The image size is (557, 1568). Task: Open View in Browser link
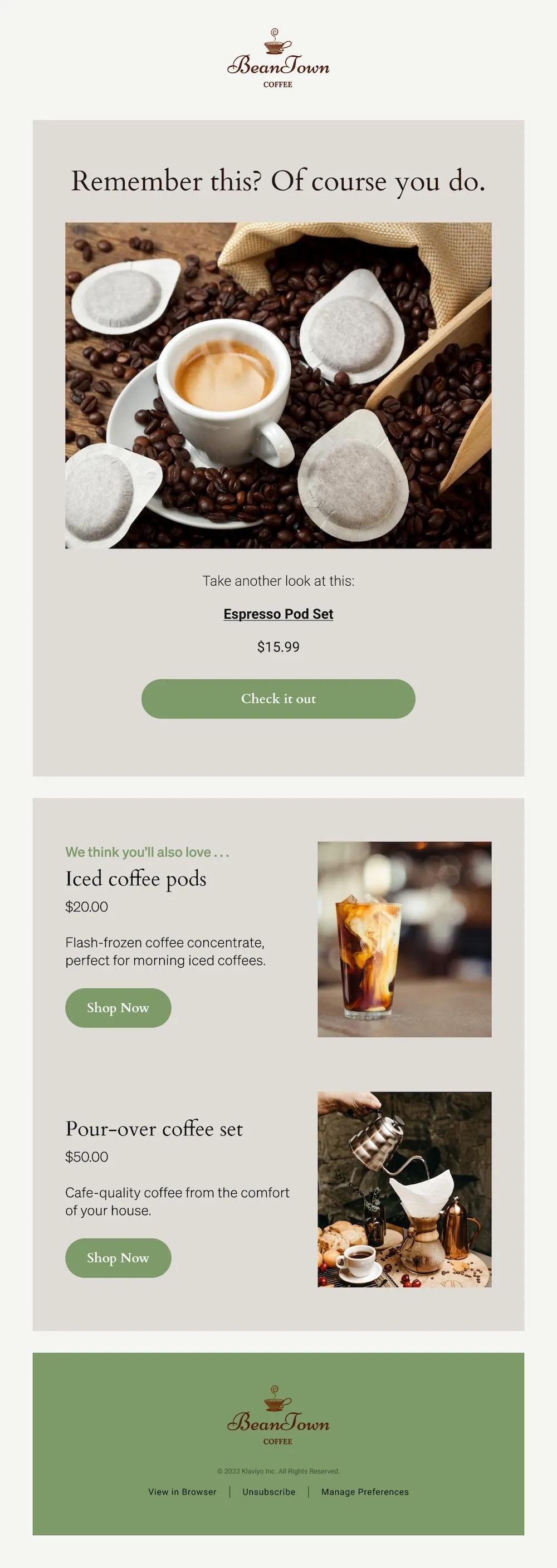(x=182, y=1491)
